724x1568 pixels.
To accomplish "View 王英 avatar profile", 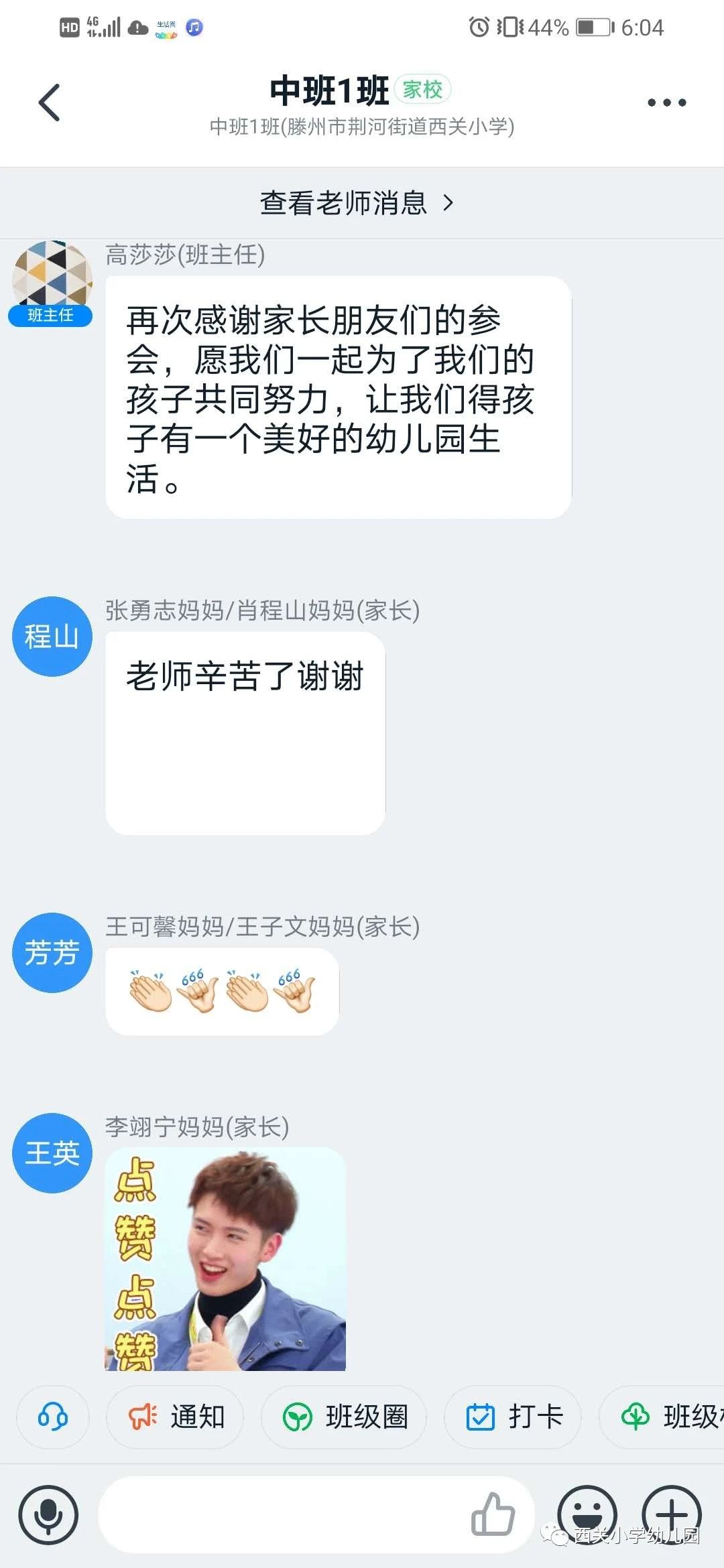I will 52,1153.
